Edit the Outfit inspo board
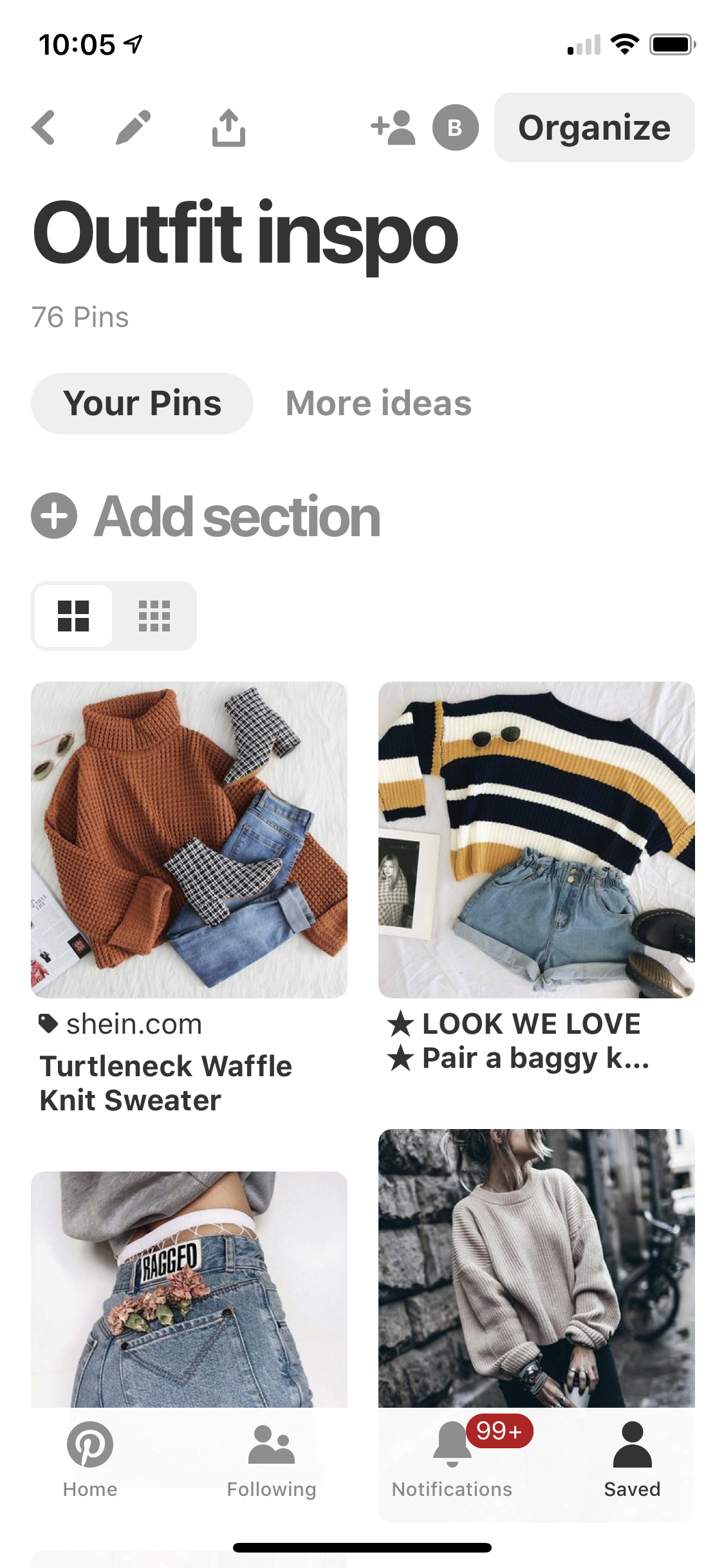 [x=133, y=127]
